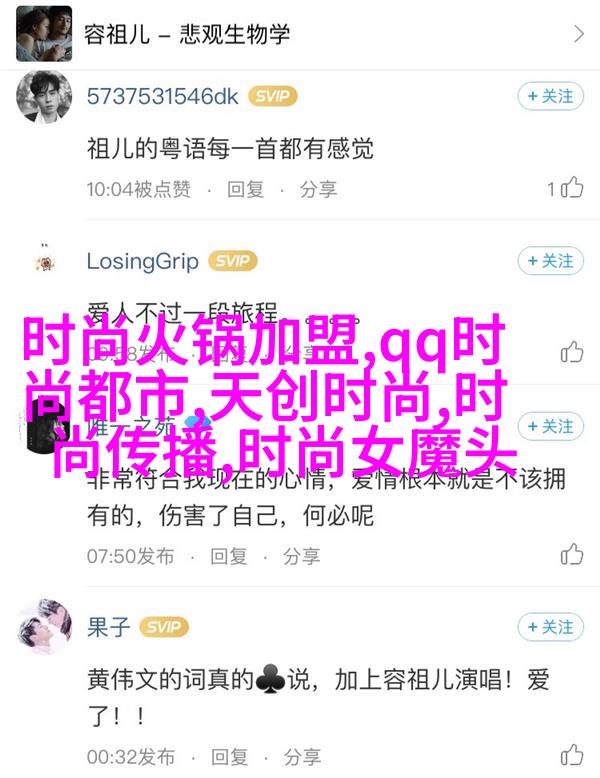
Task: Share the comment posted at 07:50
Action: pos(302,555)
